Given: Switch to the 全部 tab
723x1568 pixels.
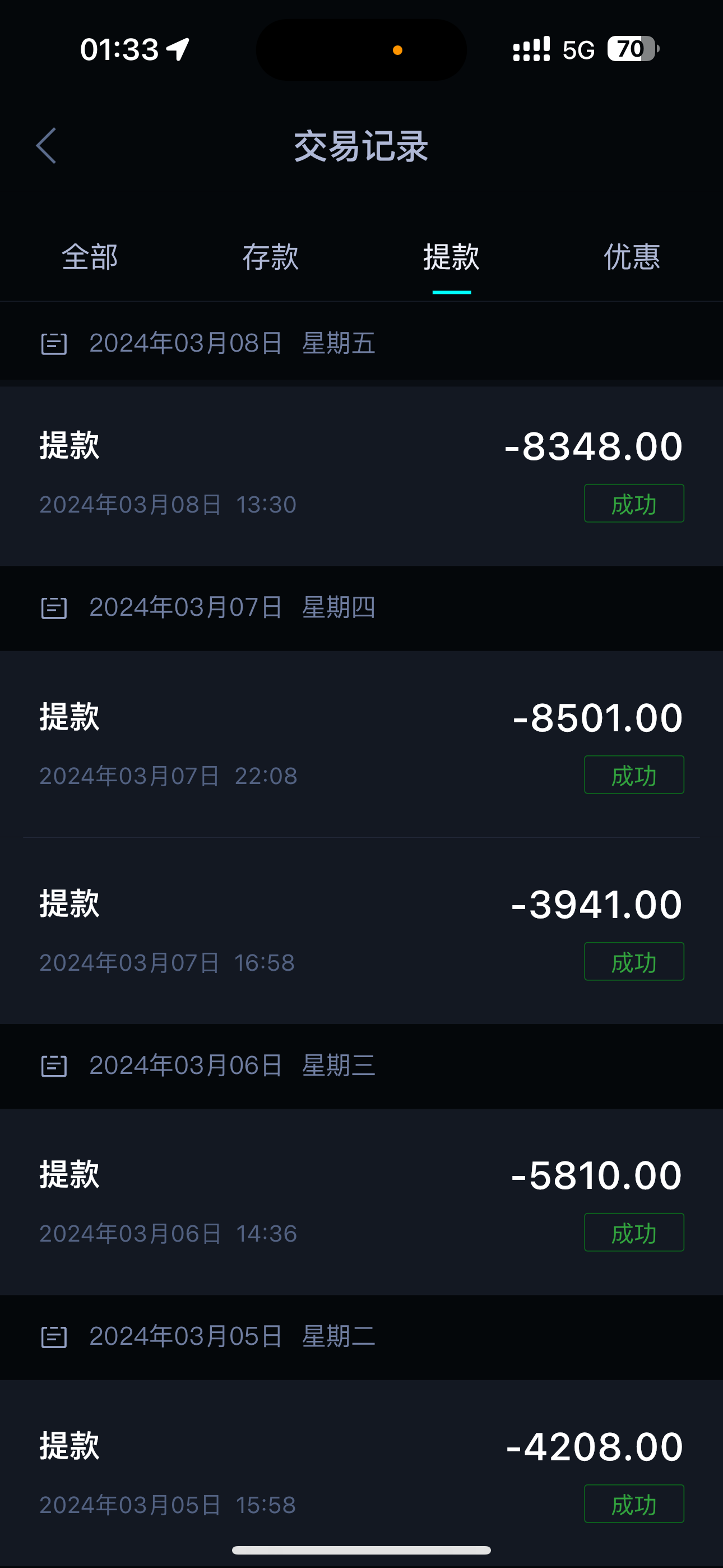Looking at the screenshot, I should pyautogui.click(x=90, y=257).
